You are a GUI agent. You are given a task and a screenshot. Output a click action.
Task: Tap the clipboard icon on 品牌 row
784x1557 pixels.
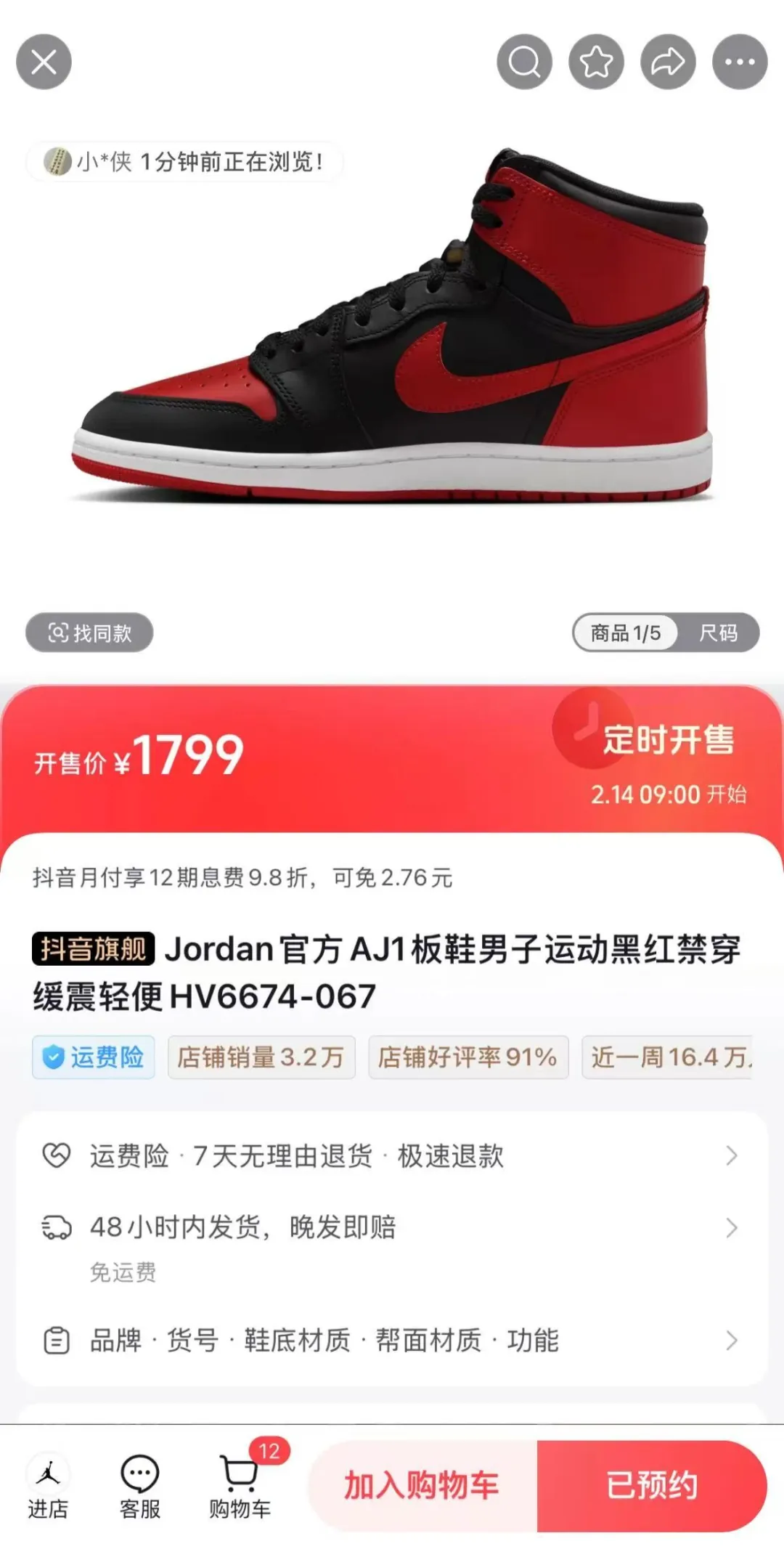click(x=58, y=1341)
